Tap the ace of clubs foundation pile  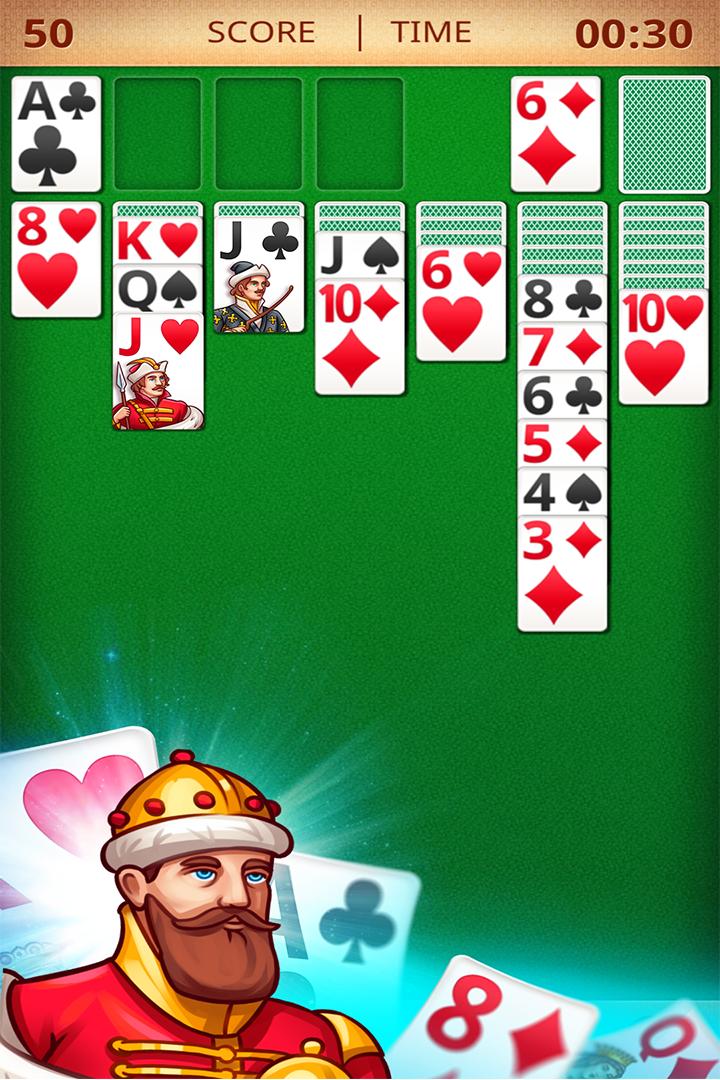[56, 134]
